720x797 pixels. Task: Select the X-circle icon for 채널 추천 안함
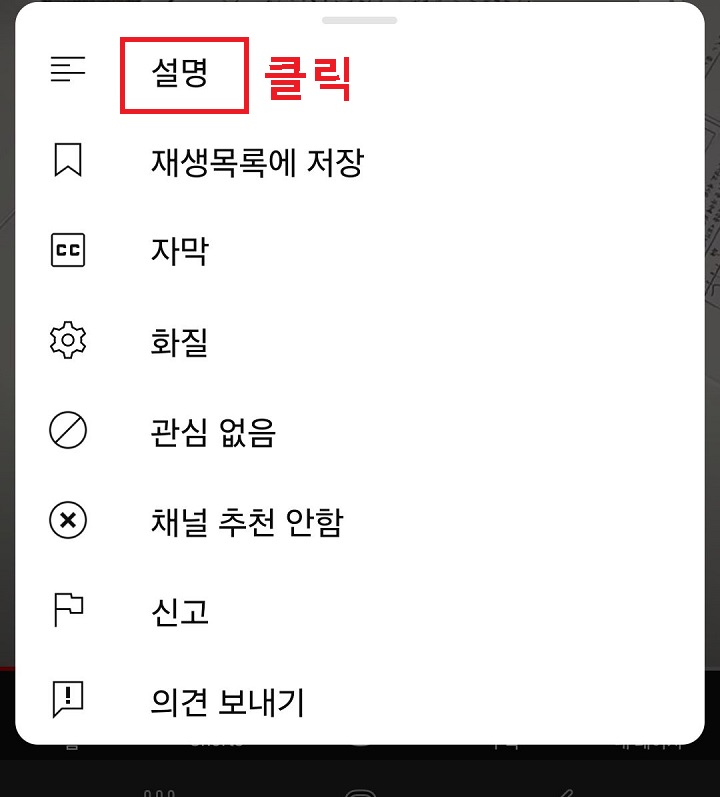click(67, 521)
